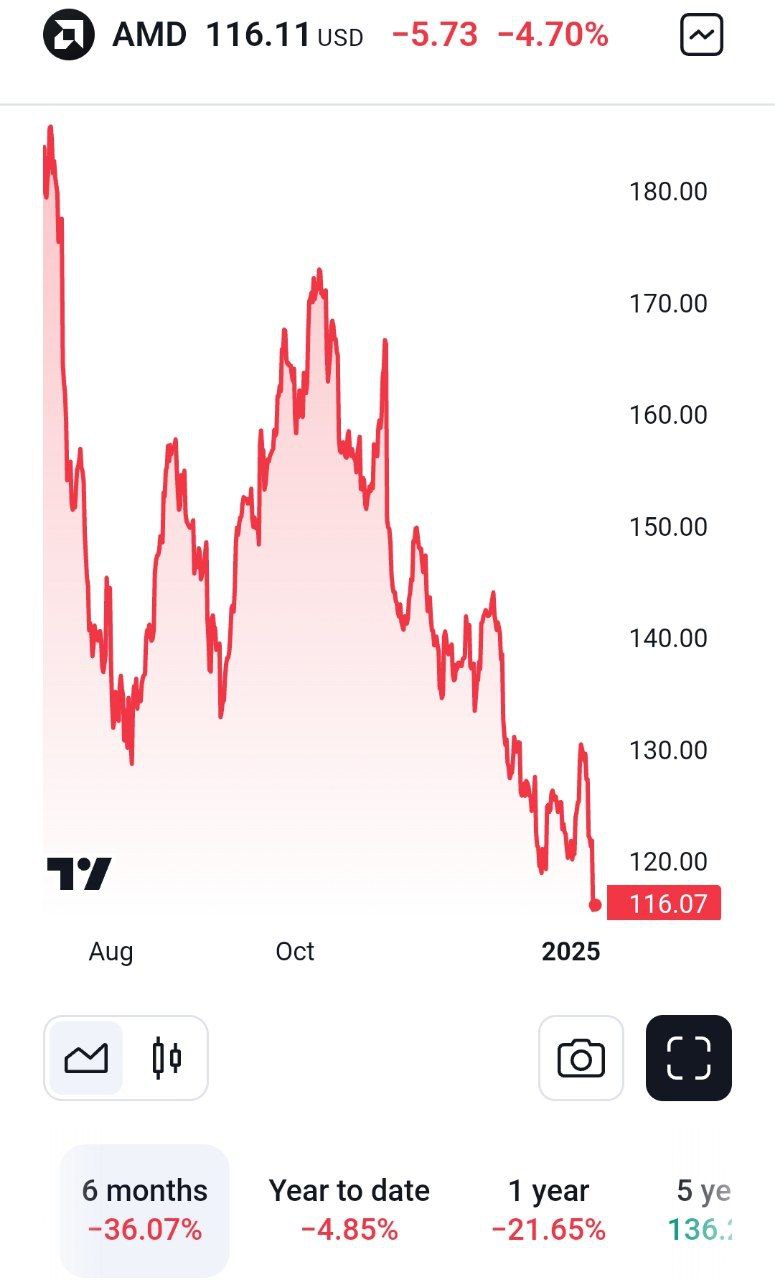Take a chart snapshot with the camera
775x1280 pixels.
pyautogui.click(x=581, y=1058)
